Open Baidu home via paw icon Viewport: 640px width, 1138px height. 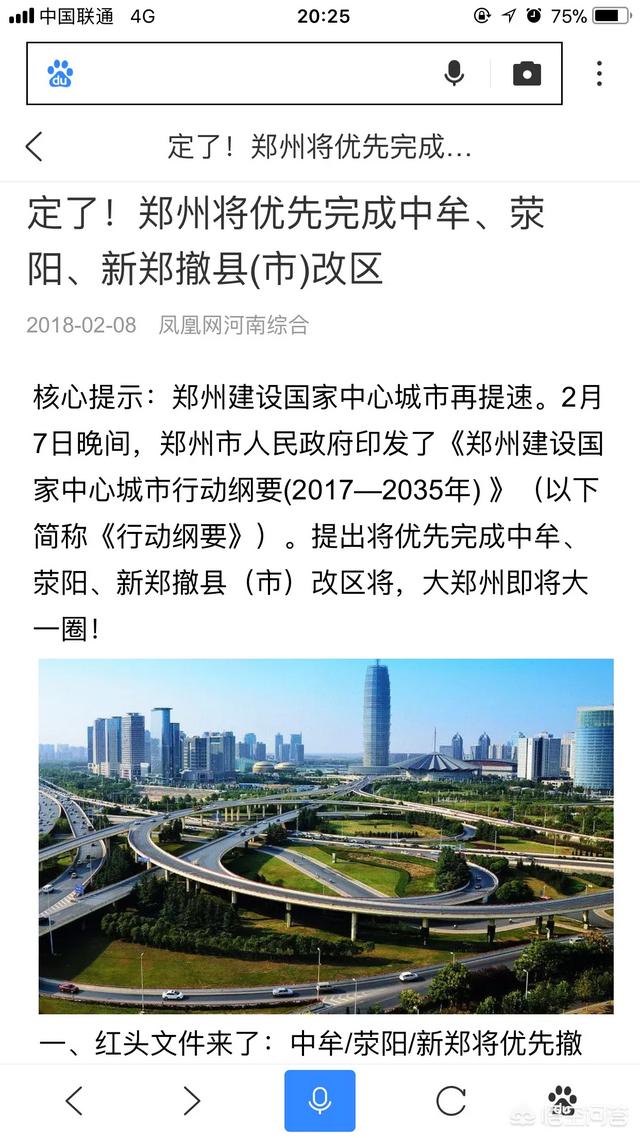tap(563, 1100)
